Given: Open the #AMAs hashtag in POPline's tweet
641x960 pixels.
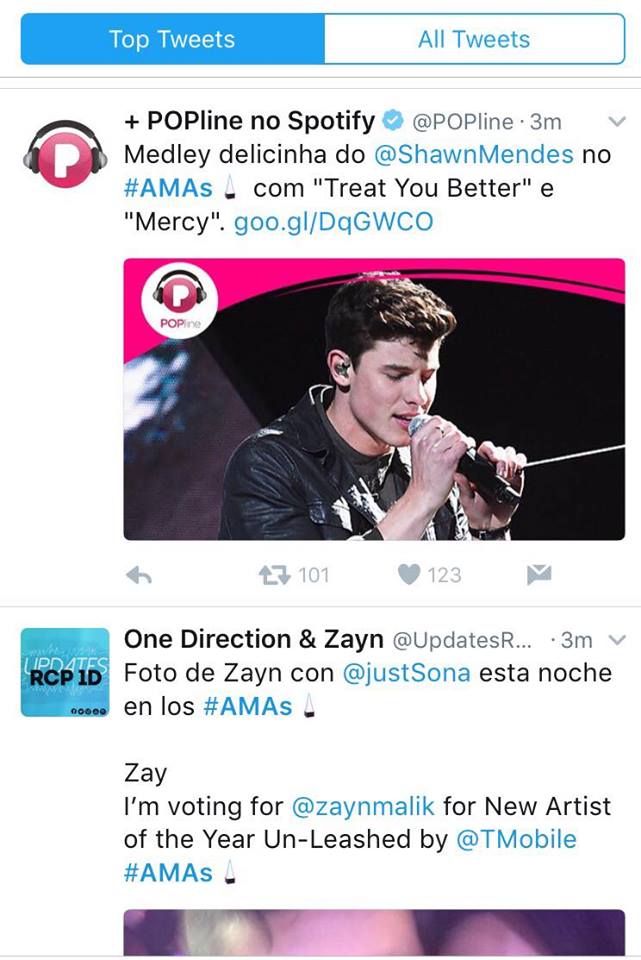Looking at the screenshot, I should coord(168,189).
